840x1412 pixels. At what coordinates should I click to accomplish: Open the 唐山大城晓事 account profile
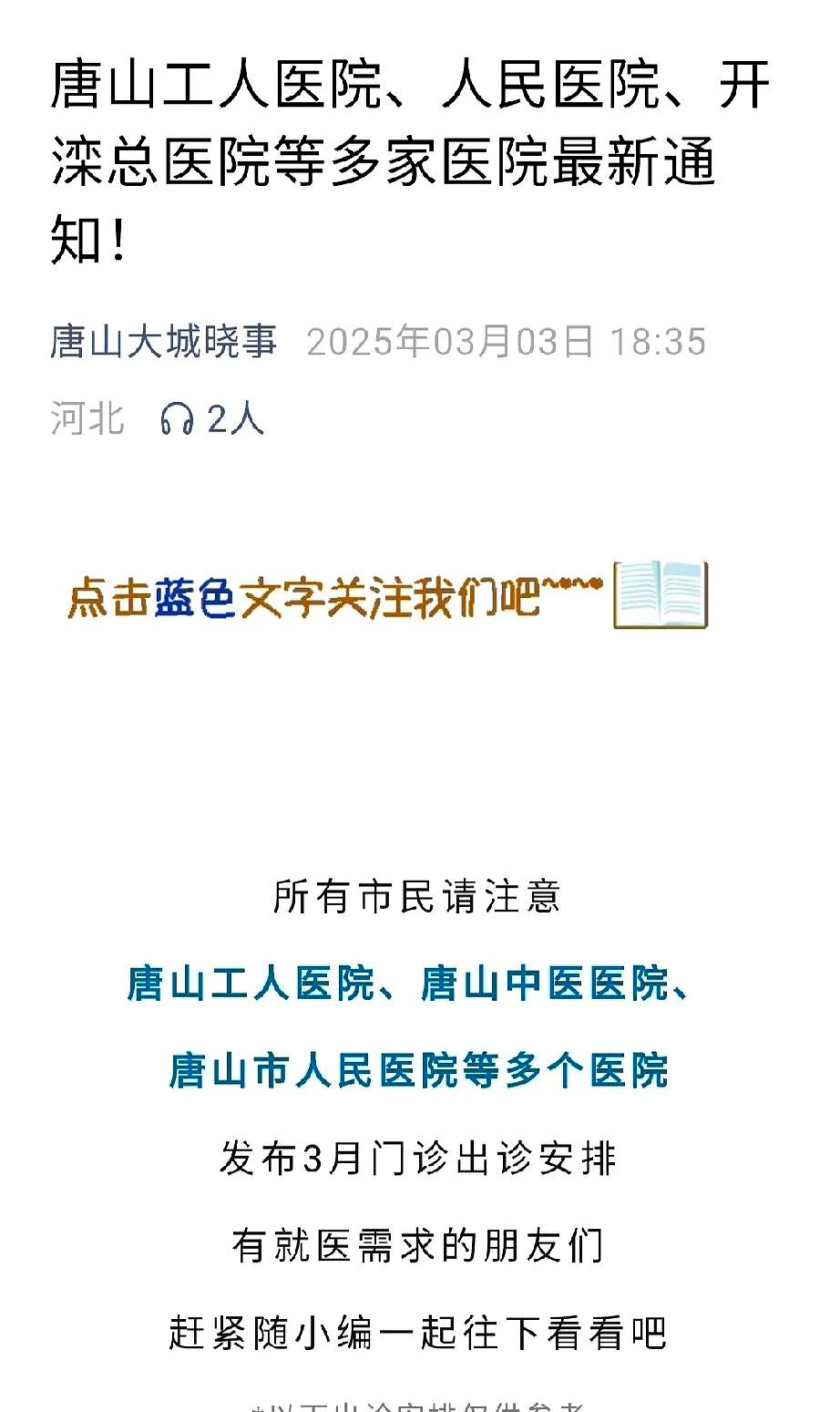pyautogui.click(x=164, y=342)
